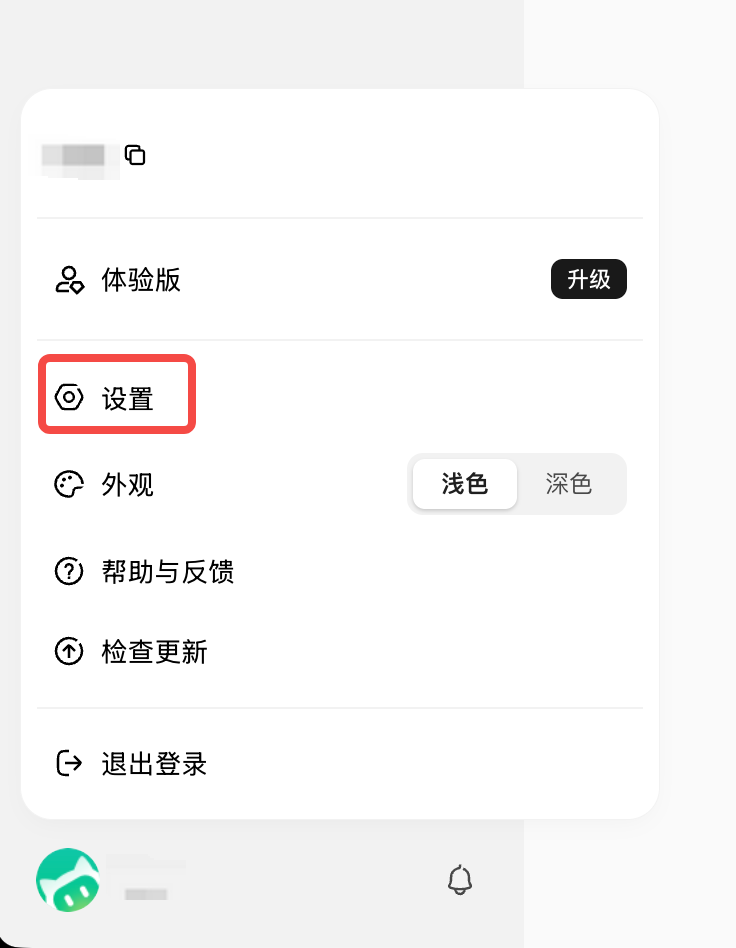The image size is (736, 948).
Task: Select the 浅色 light appearance
Action: pyautogui.click(x=464, y=484)
